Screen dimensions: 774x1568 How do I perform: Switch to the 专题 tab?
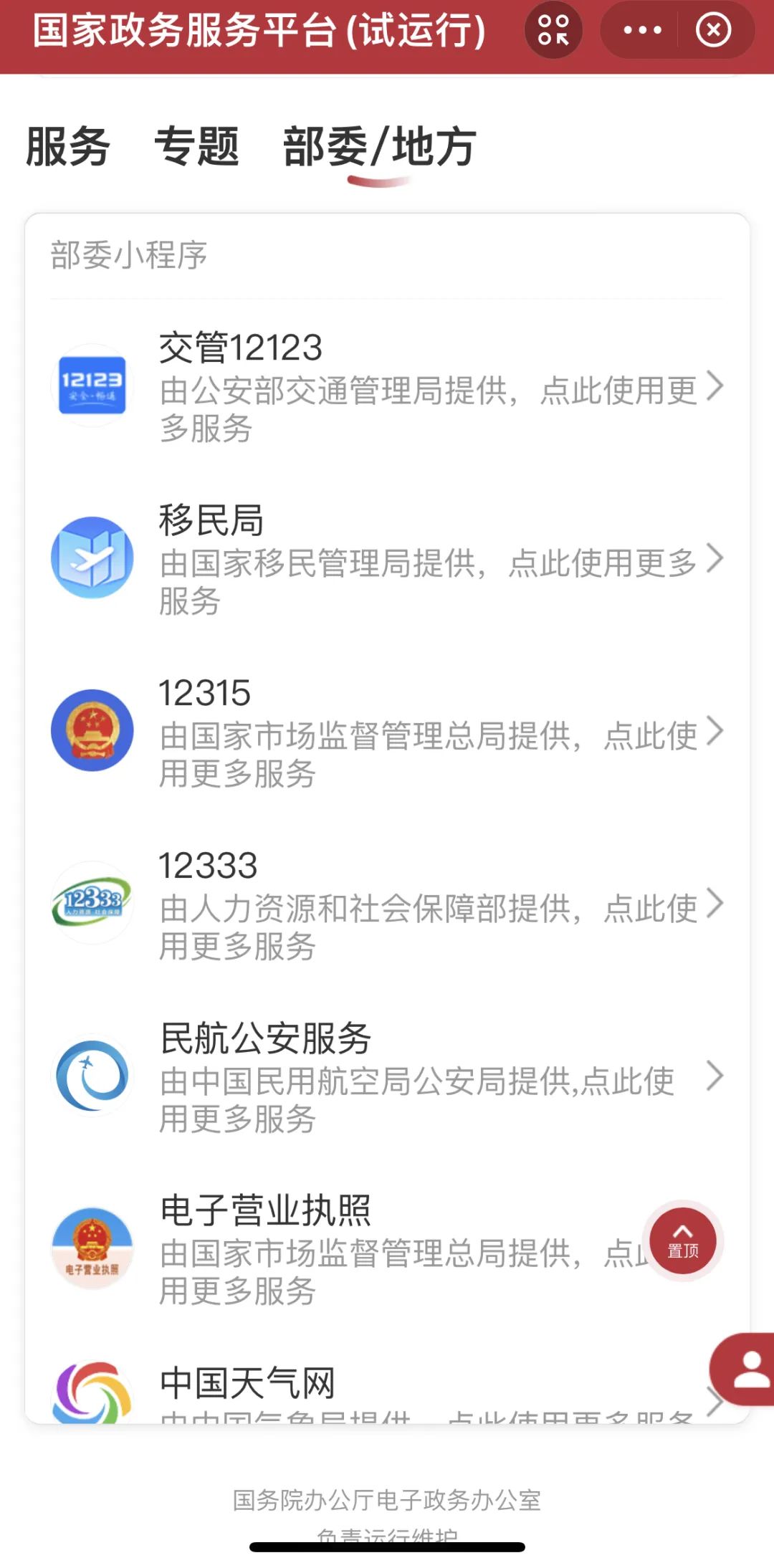pyautogui.click(x=197, y=147)
